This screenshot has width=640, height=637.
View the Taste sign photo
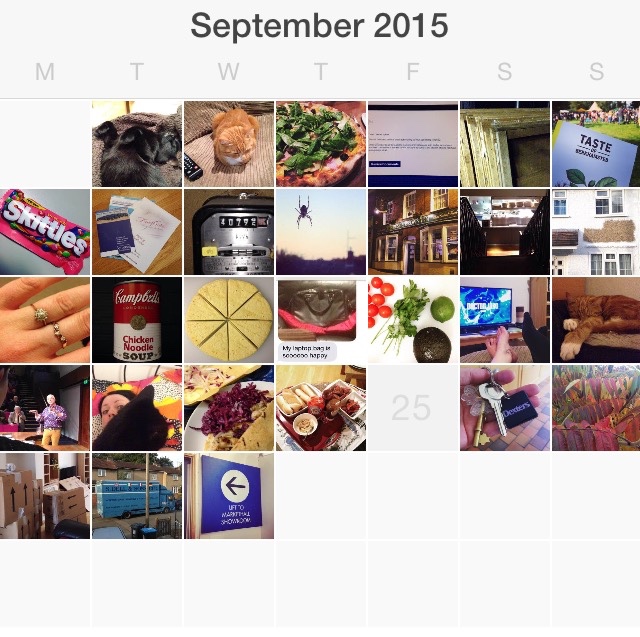click(x=596, y=144)
